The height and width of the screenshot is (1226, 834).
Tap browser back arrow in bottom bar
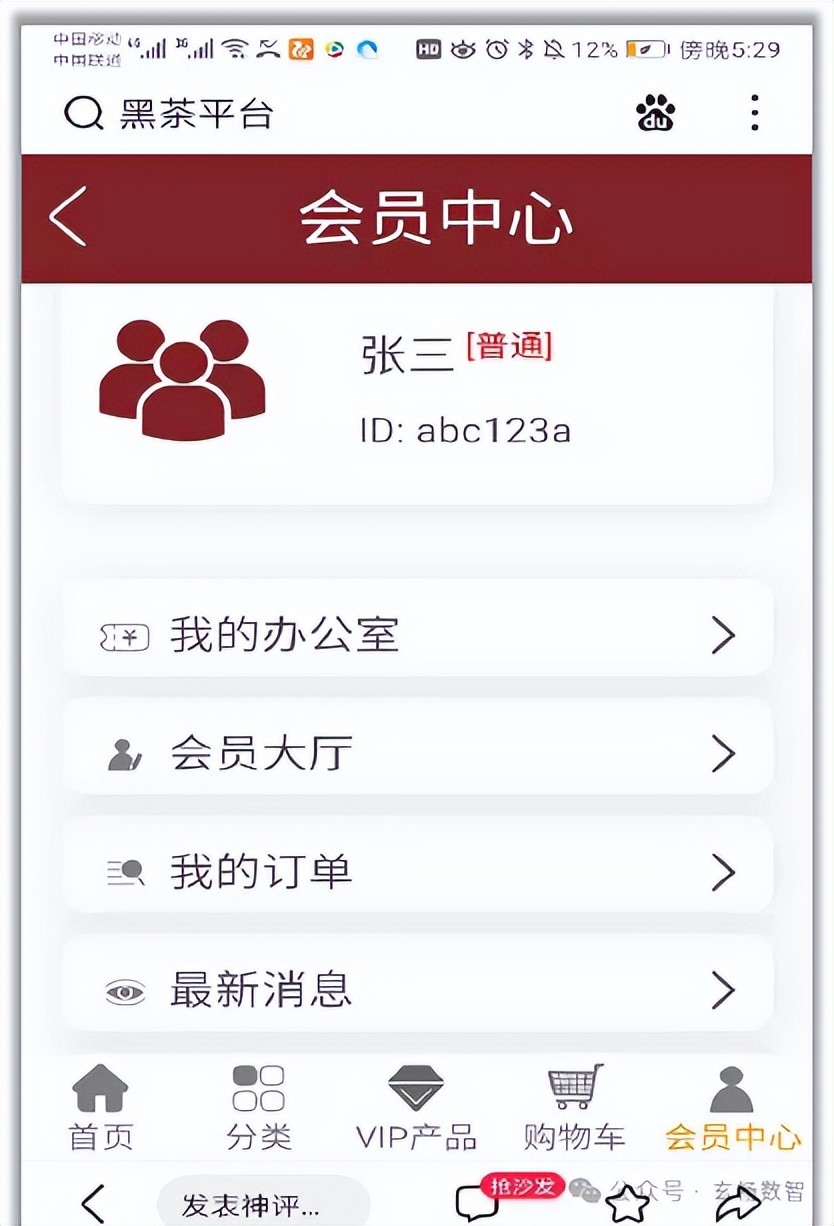(x=93, y=1204)
